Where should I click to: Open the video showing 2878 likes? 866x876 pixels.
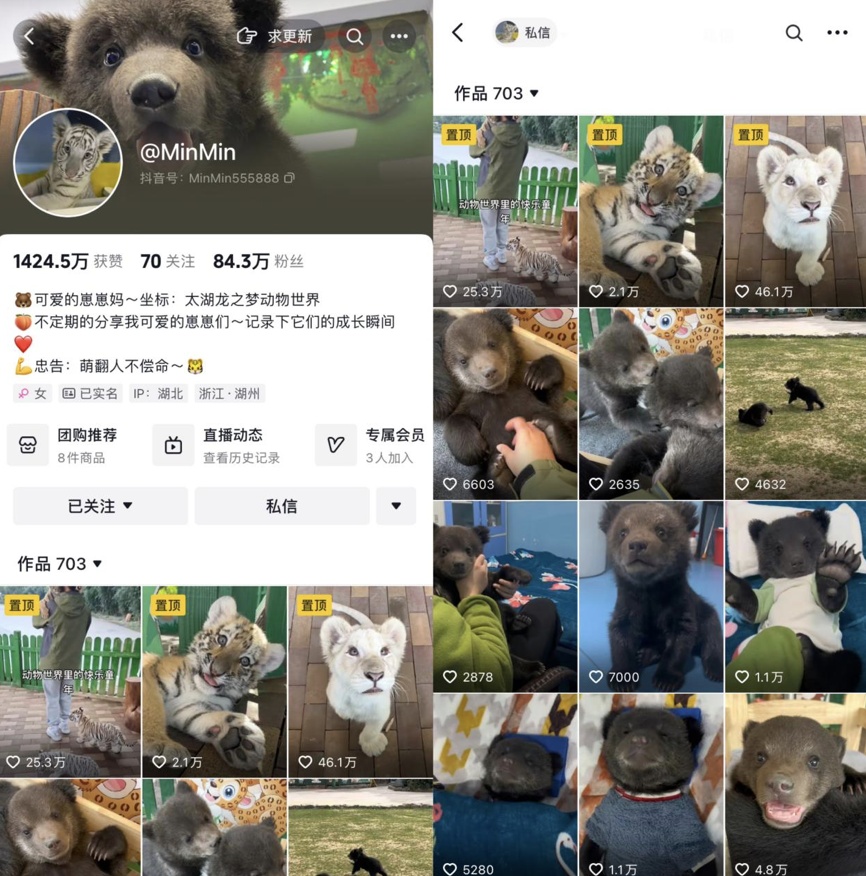tap(505, 597)
